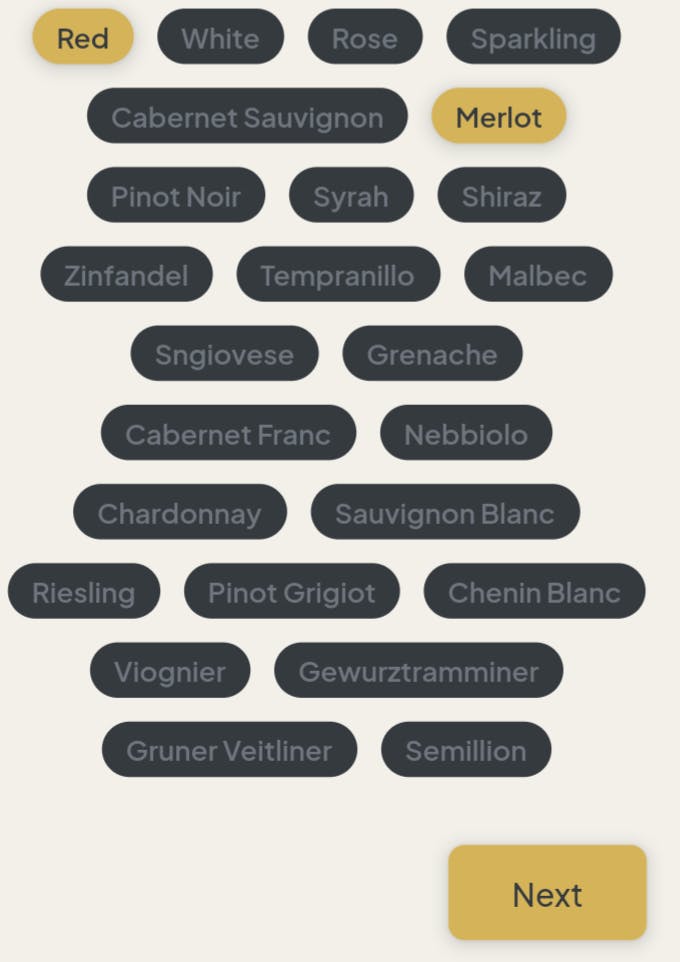The width and height of the screenshot is (680, 962).
Task: Select Zinfandel
Action: point(126,275)
